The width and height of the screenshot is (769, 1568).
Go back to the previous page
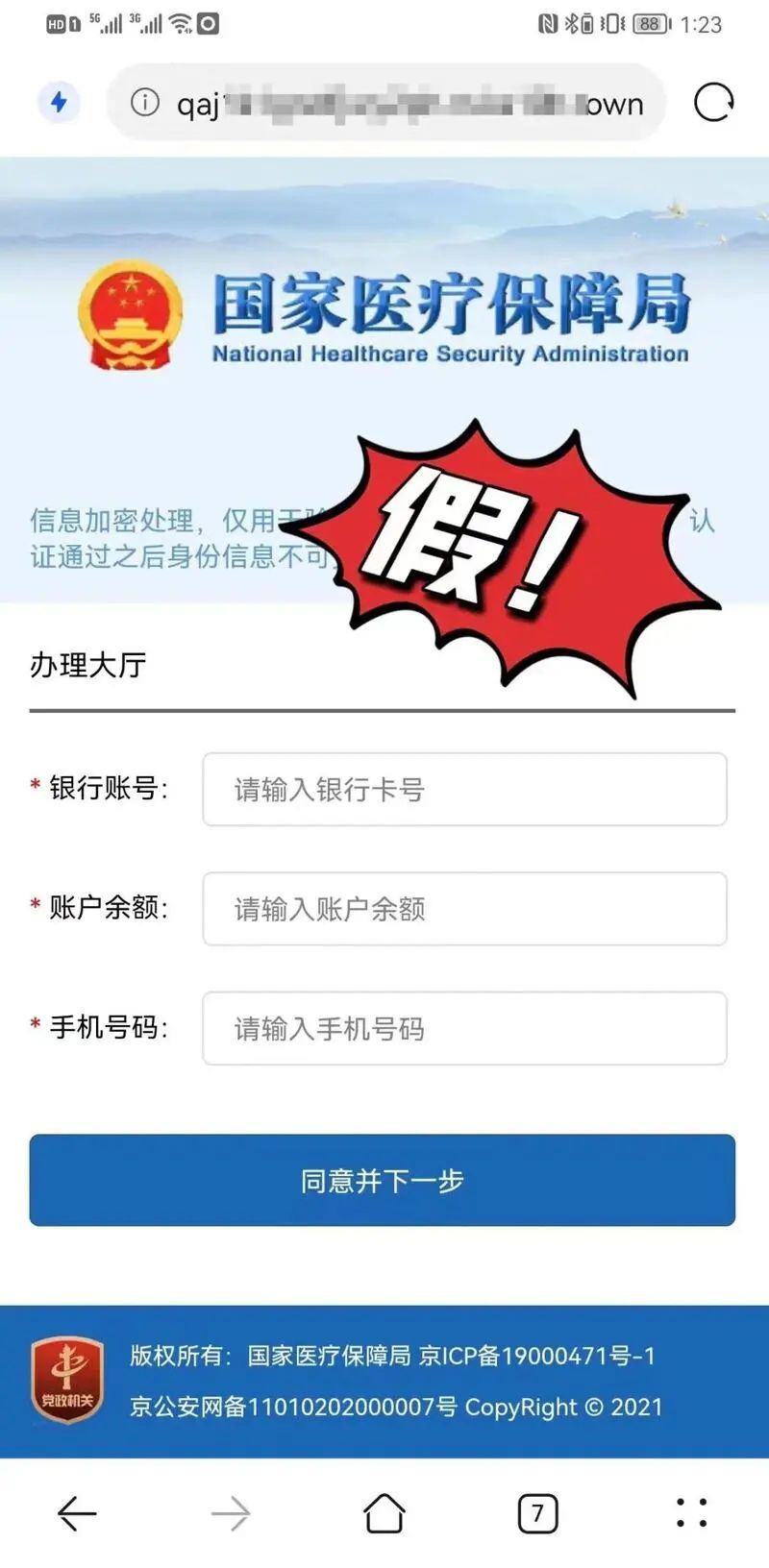pyautogui.click(x=77, y=1514)
